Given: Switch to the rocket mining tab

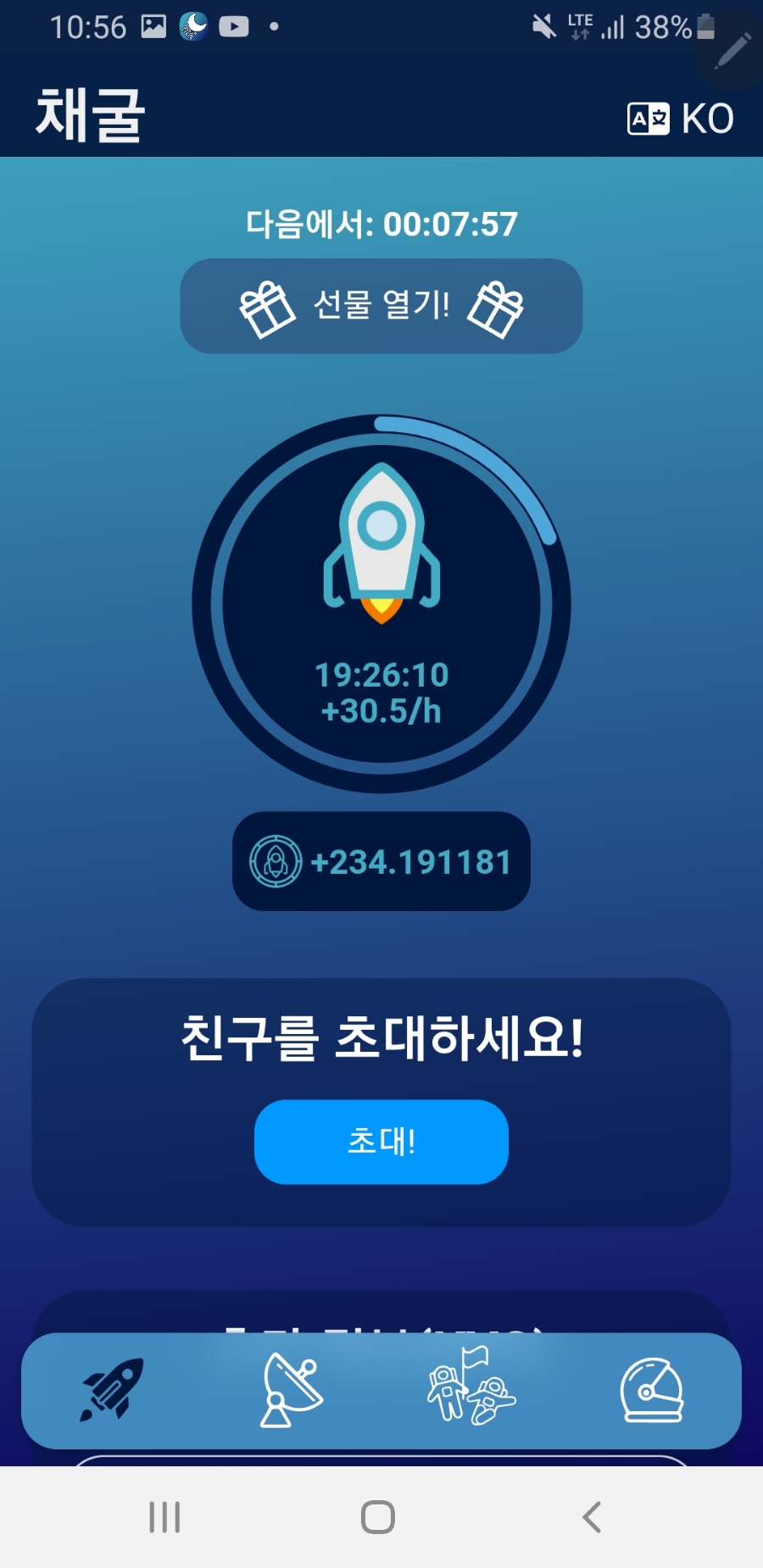Looking at the screenshot, I should (112, 1390).
